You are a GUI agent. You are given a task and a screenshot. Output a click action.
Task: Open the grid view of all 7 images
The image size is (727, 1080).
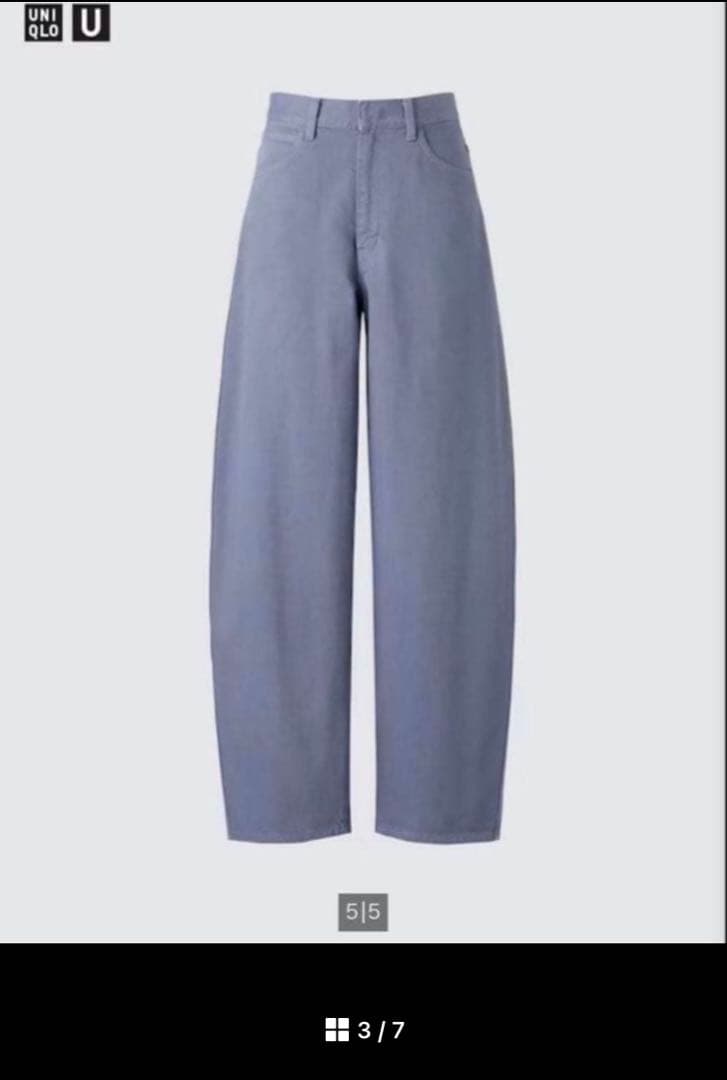[x=337, y=1030]
